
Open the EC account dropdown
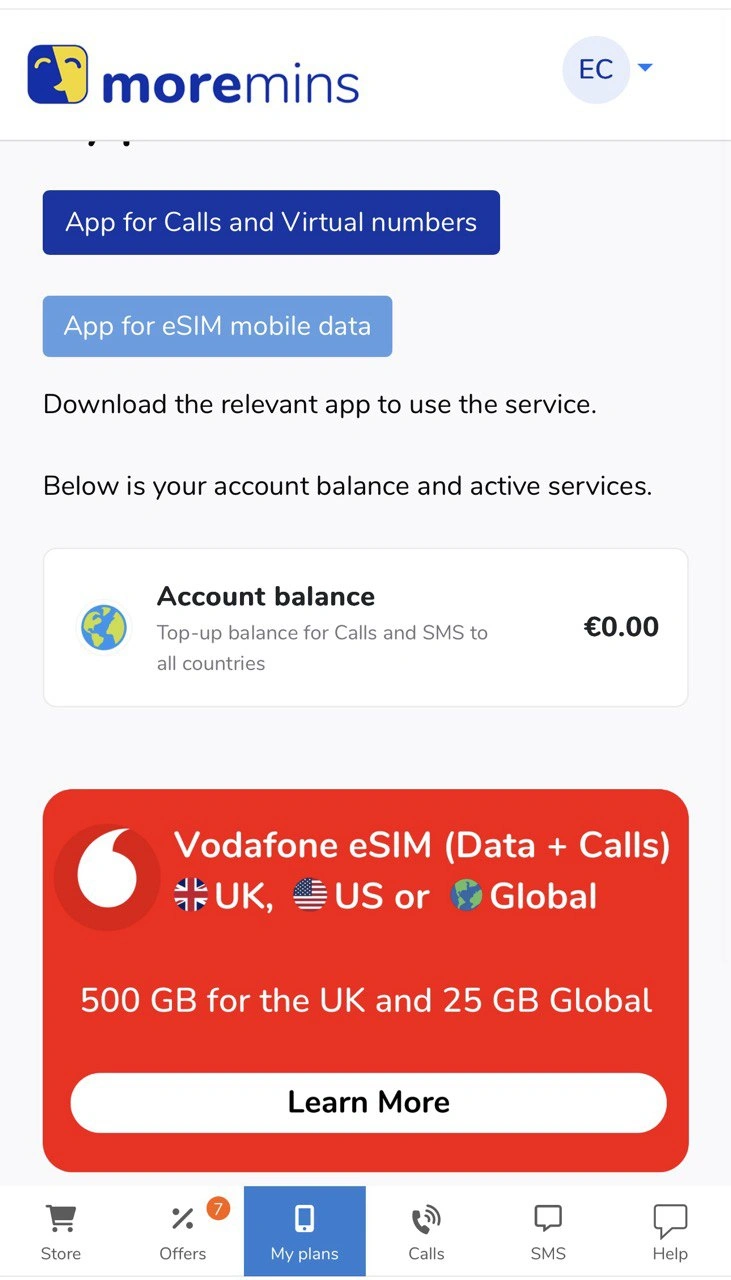click(609, 69)
